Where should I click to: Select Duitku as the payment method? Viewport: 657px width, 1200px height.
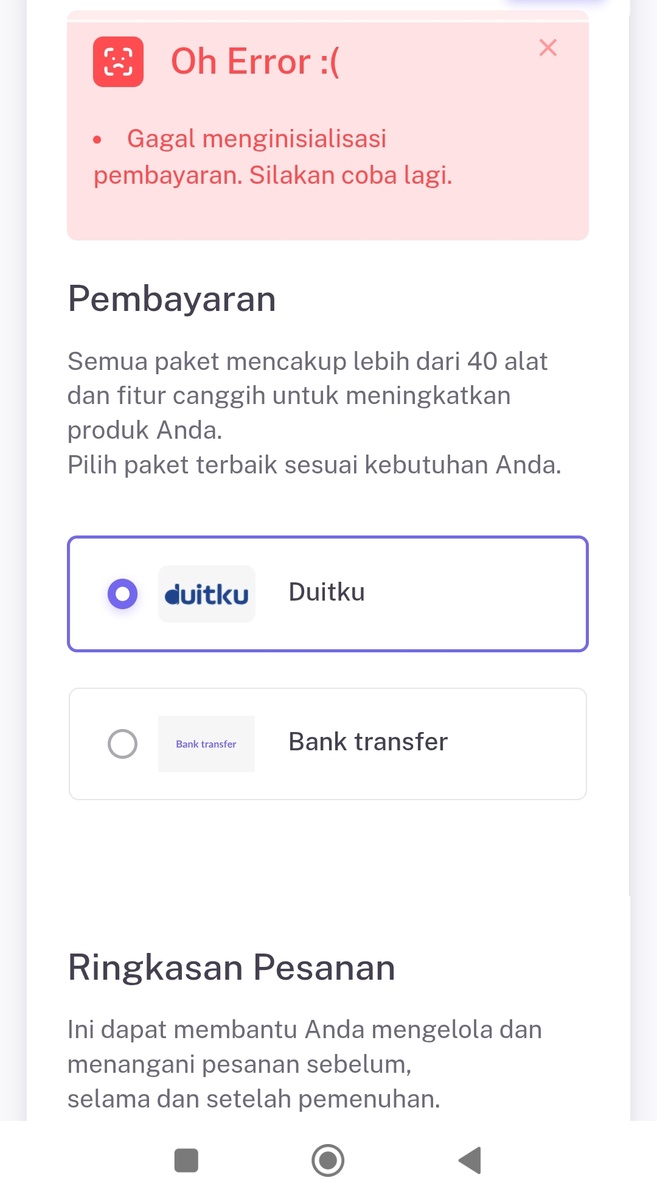[x=328, y=594]
